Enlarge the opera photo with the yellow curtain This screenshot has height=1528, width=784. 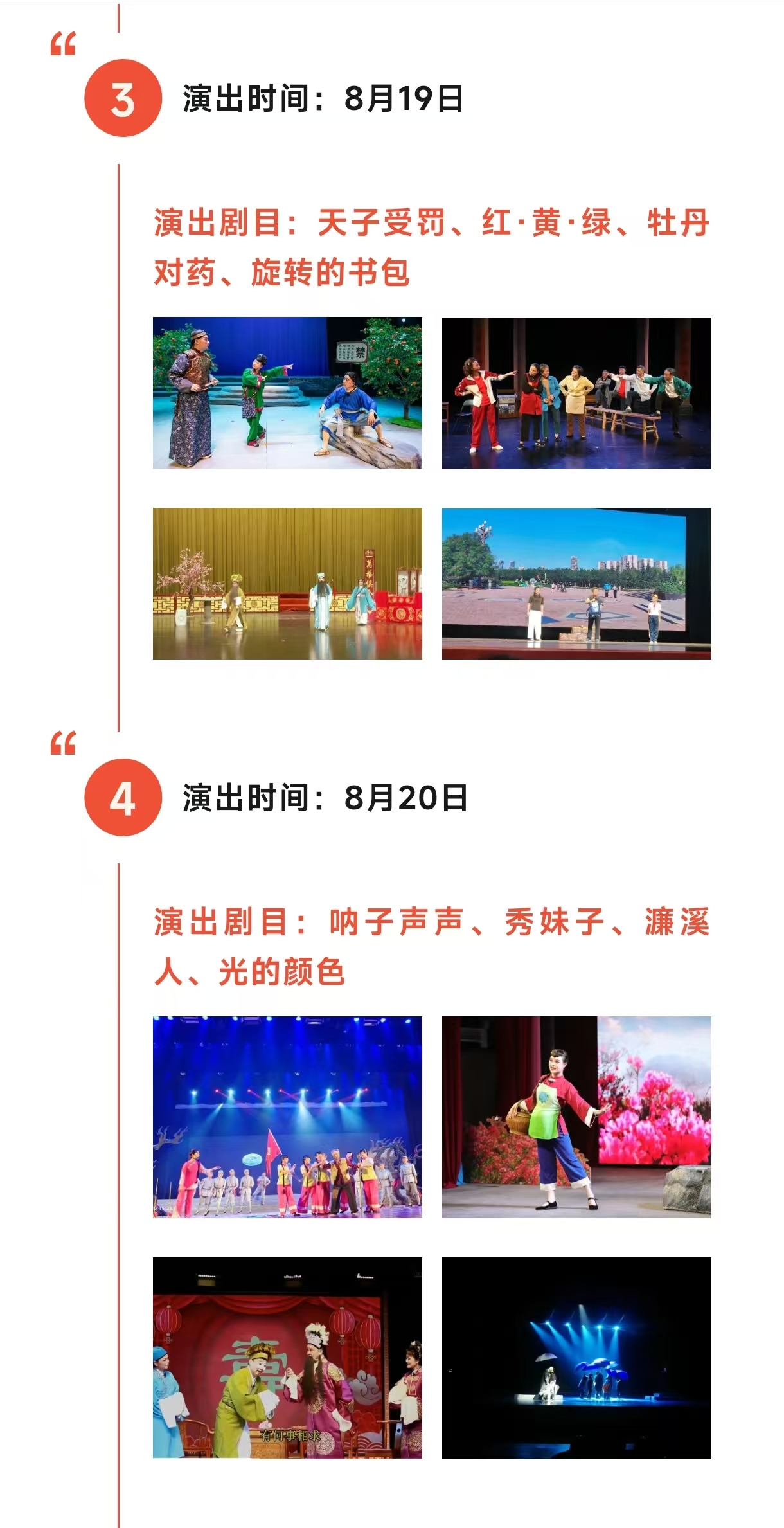[x=287, y=584]
